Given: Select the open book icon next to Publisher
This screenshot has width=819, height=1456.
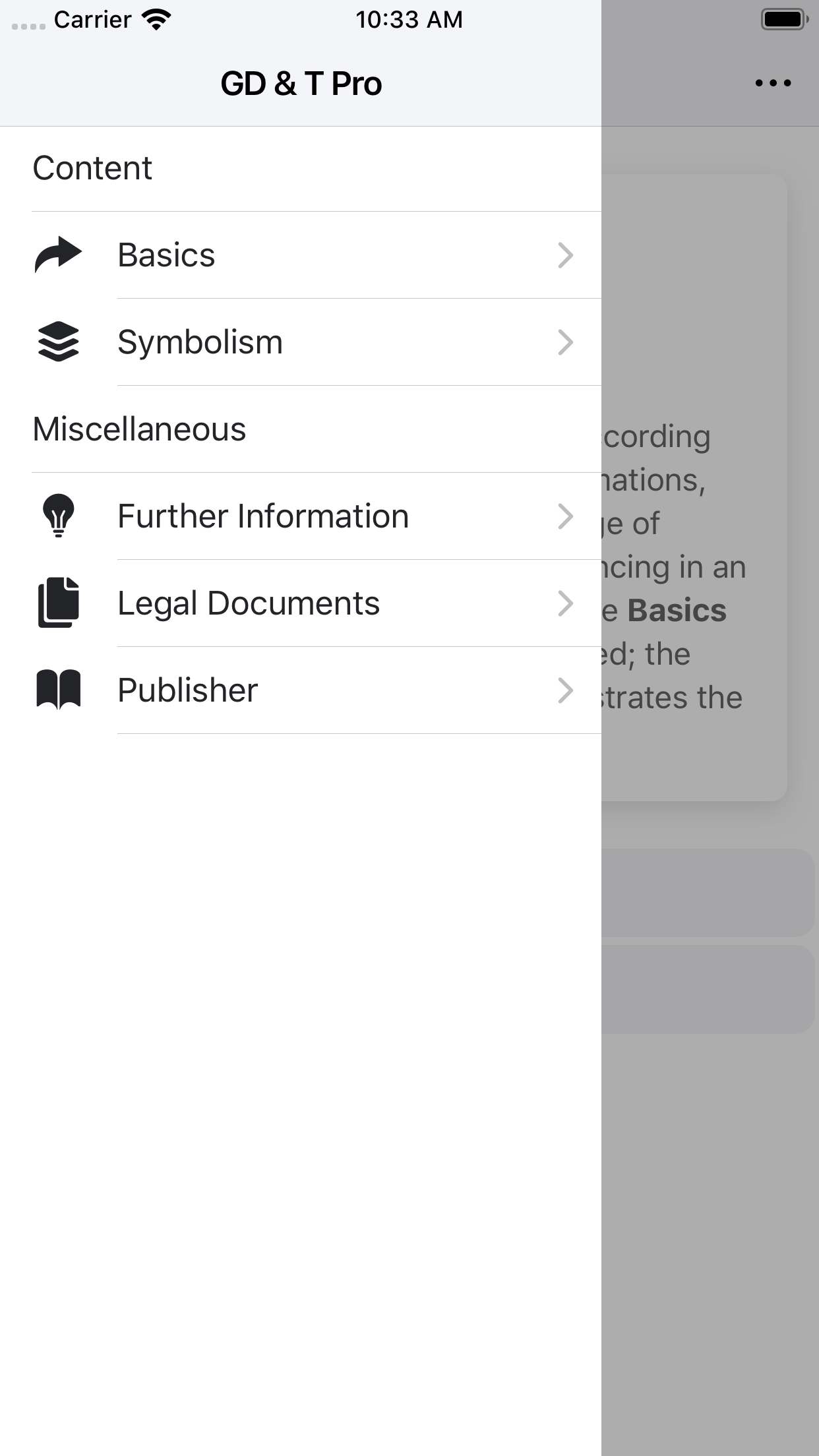Looking at the screenshot, I should click(58, 690).
